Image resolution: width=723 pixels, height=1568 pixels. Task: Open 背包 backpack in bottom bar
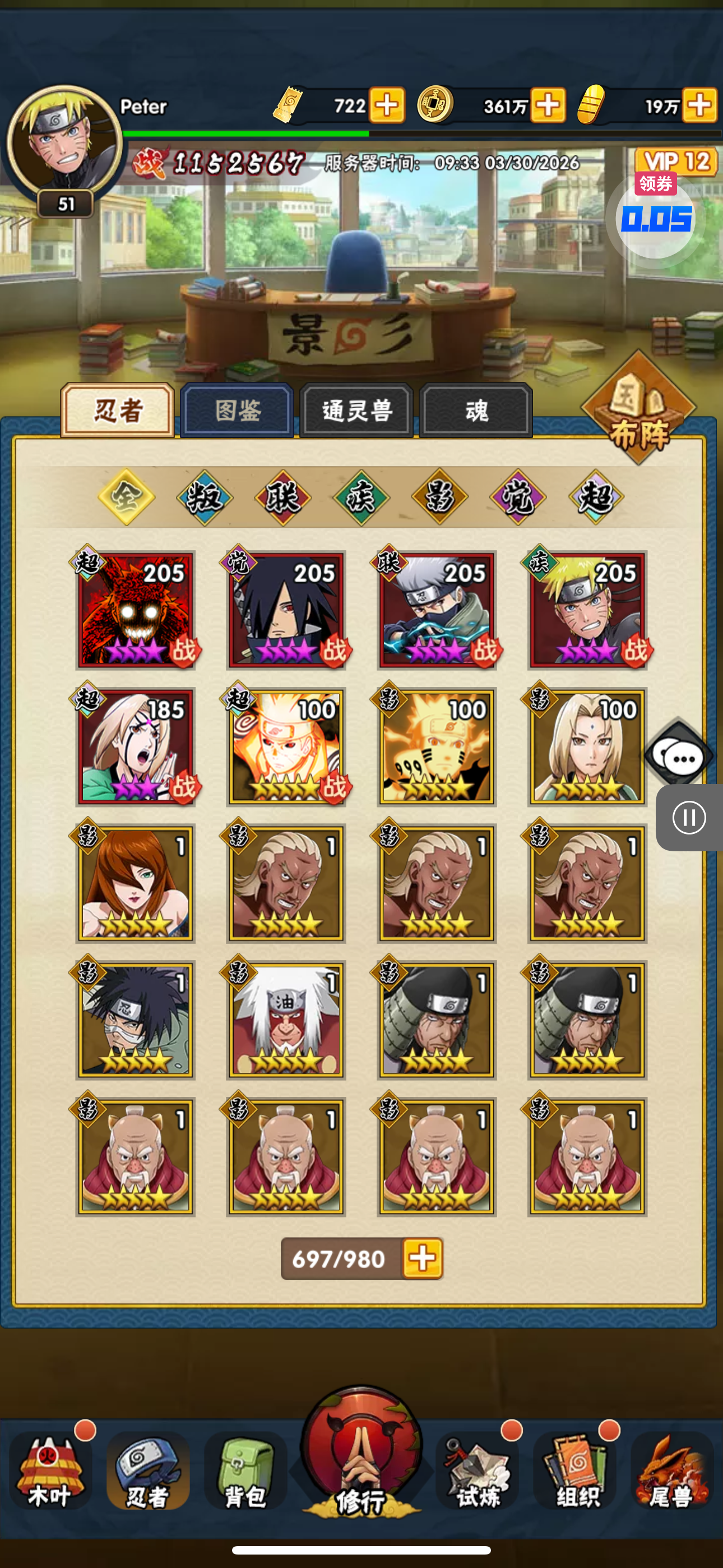click(245, 1472)
